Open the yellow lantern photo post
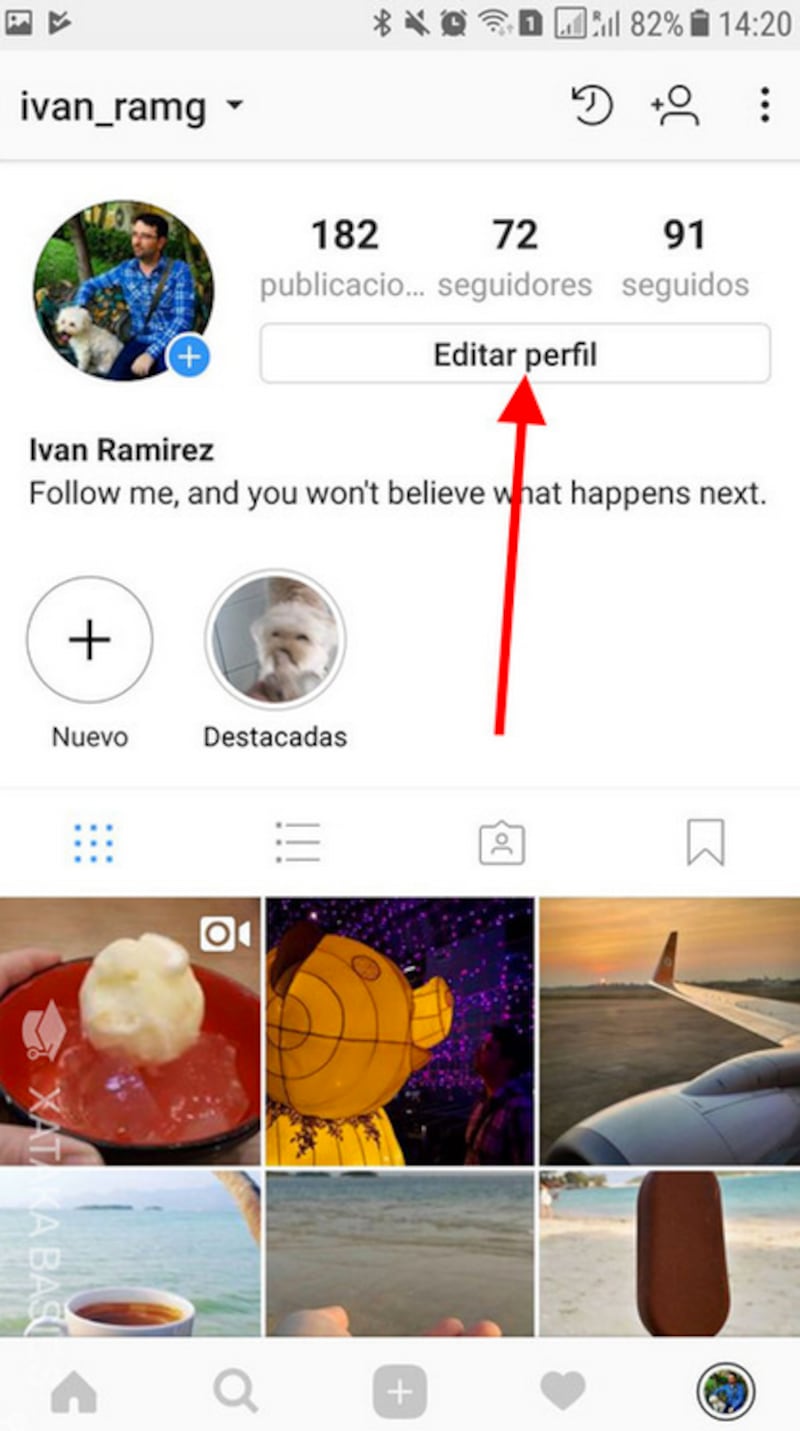This screenshot has height=1431, width=800. click(x=400, y=1030)
